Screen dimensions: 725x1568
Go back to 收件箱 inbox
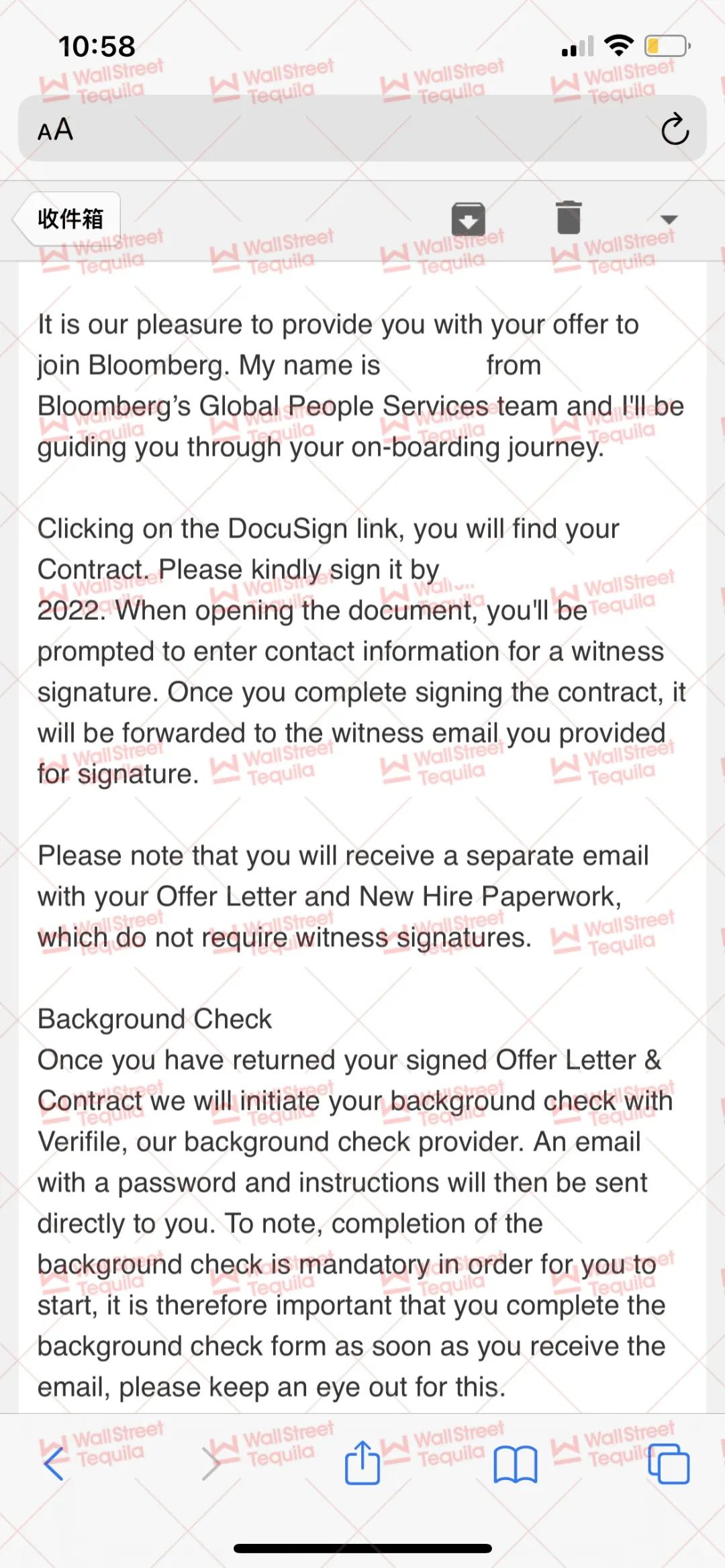(69, 219)
